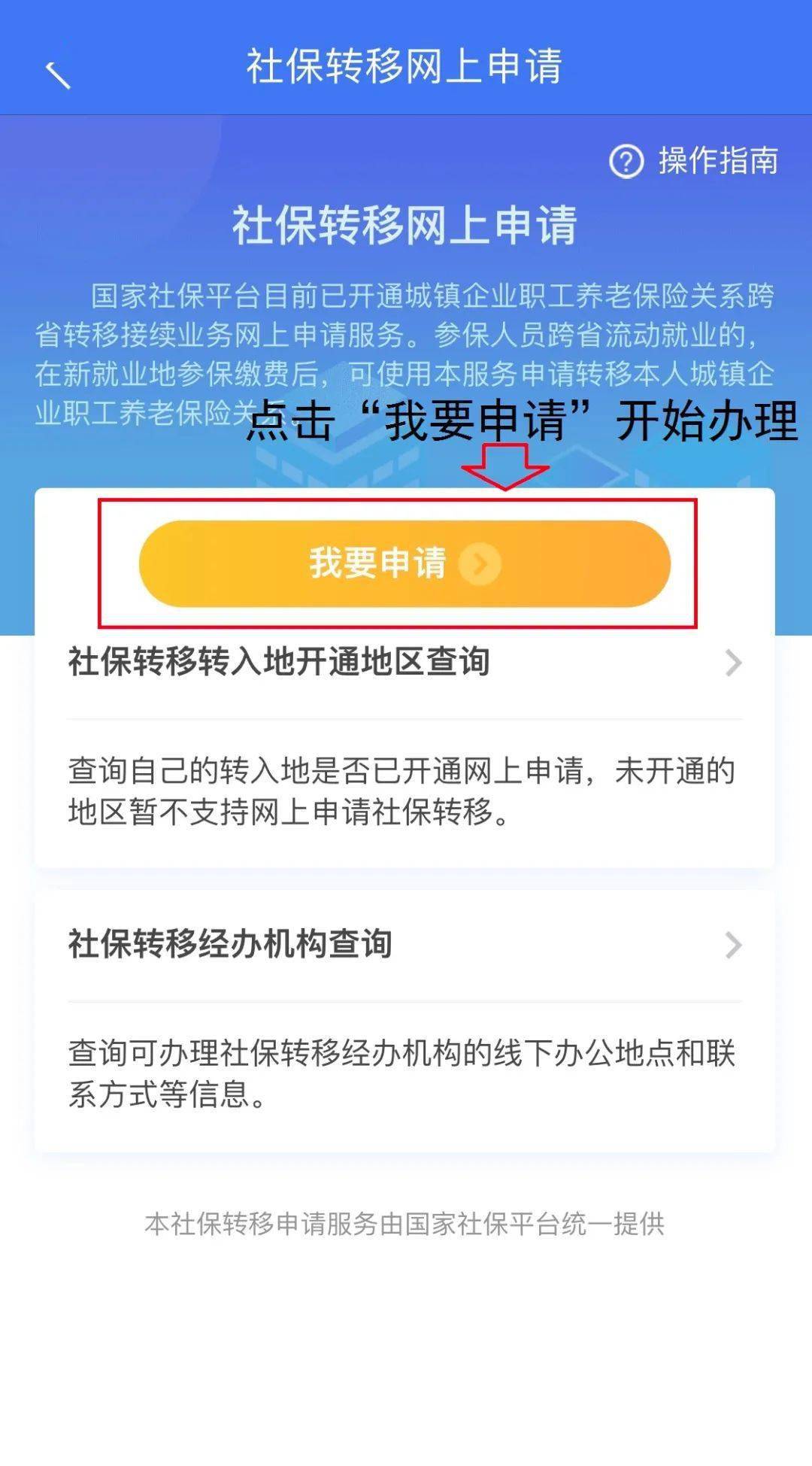Screen dimensions: 812x1466
Task: Open 社保转移经办机构查询
Action: click(404, 945)
